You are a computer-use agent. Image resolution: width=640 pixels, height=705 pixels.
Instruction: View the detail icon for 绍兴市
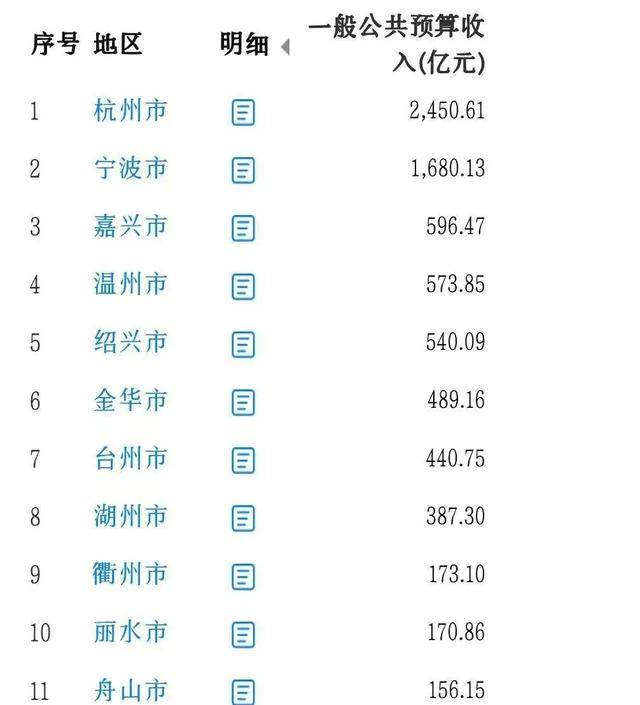pyautogui.click(x=243, y=345)
